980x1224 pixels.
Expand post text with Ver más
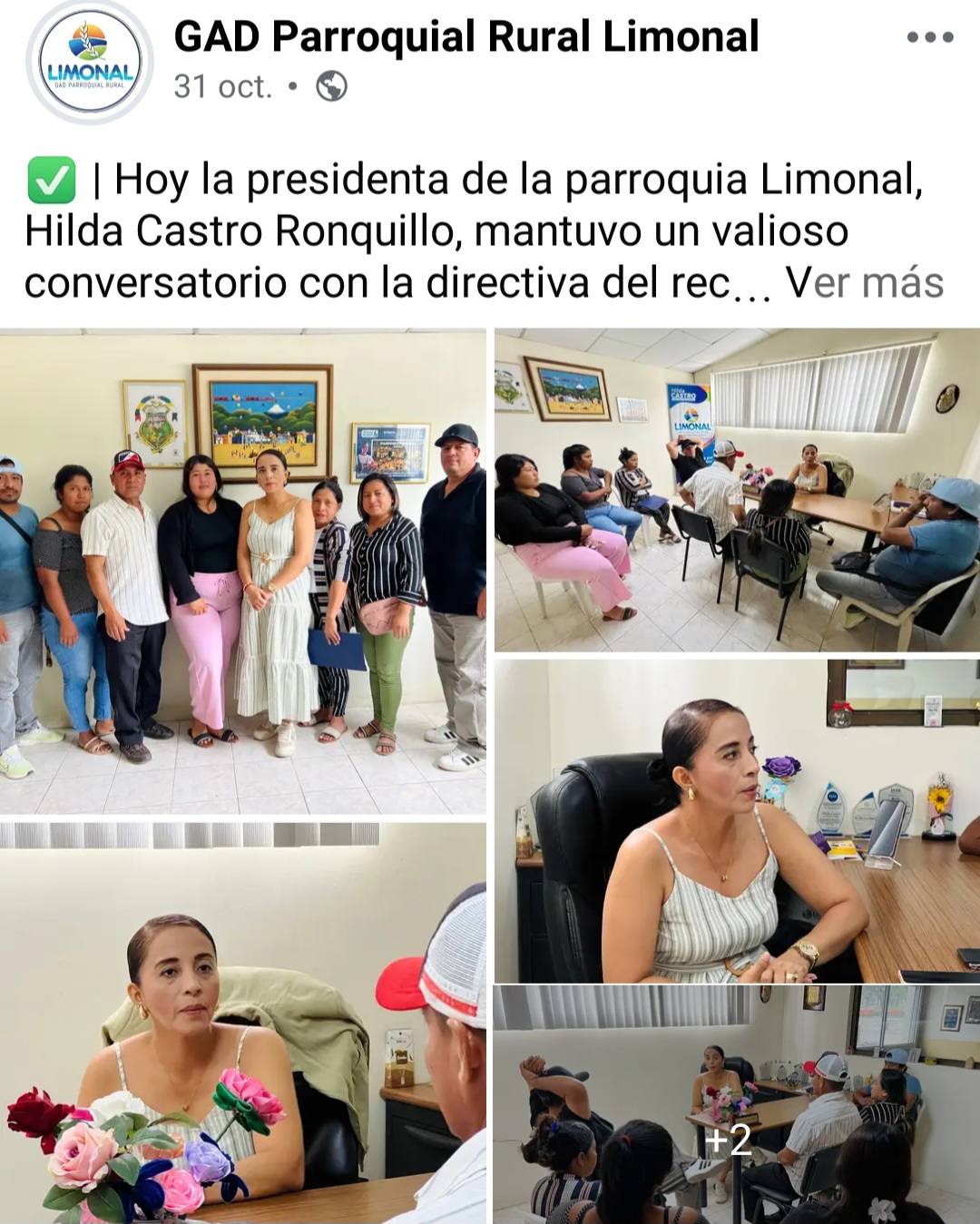865,282
